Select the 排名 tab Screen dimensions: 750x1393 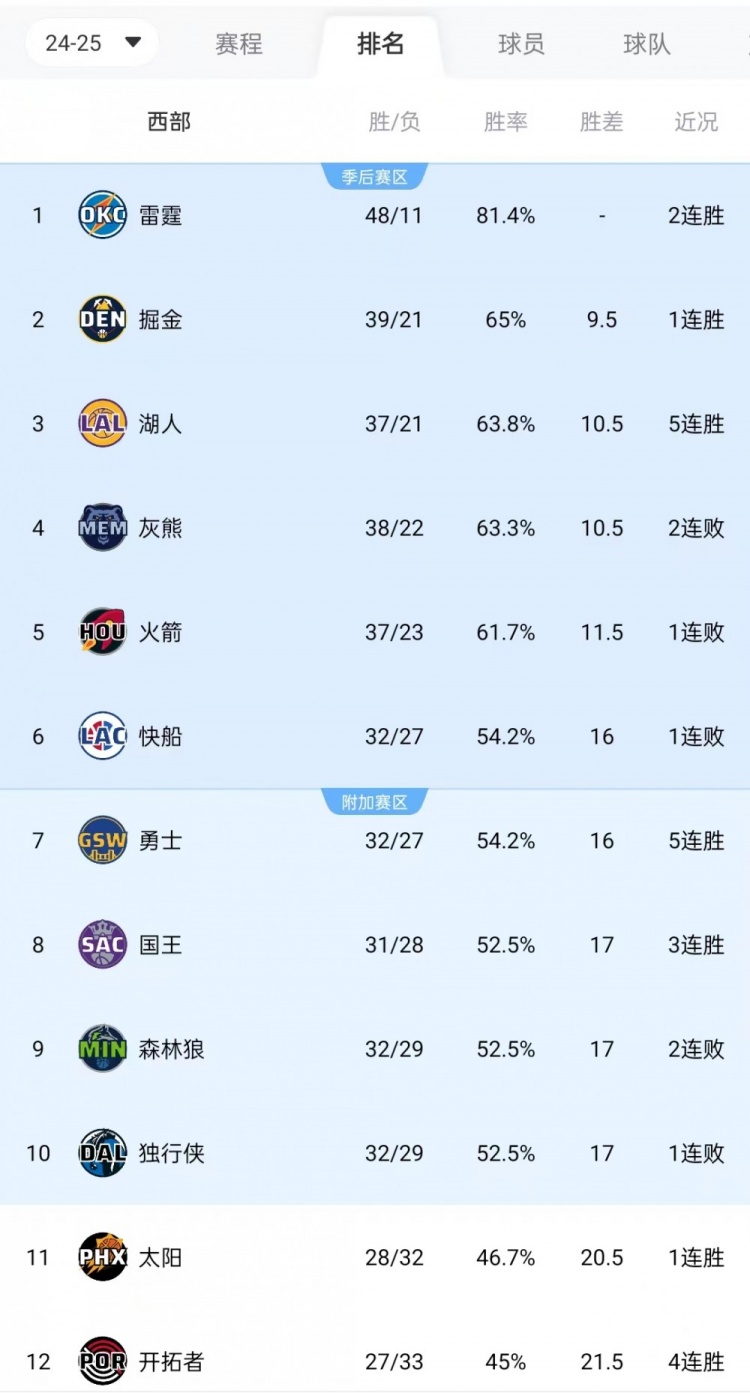pos(380,44)
